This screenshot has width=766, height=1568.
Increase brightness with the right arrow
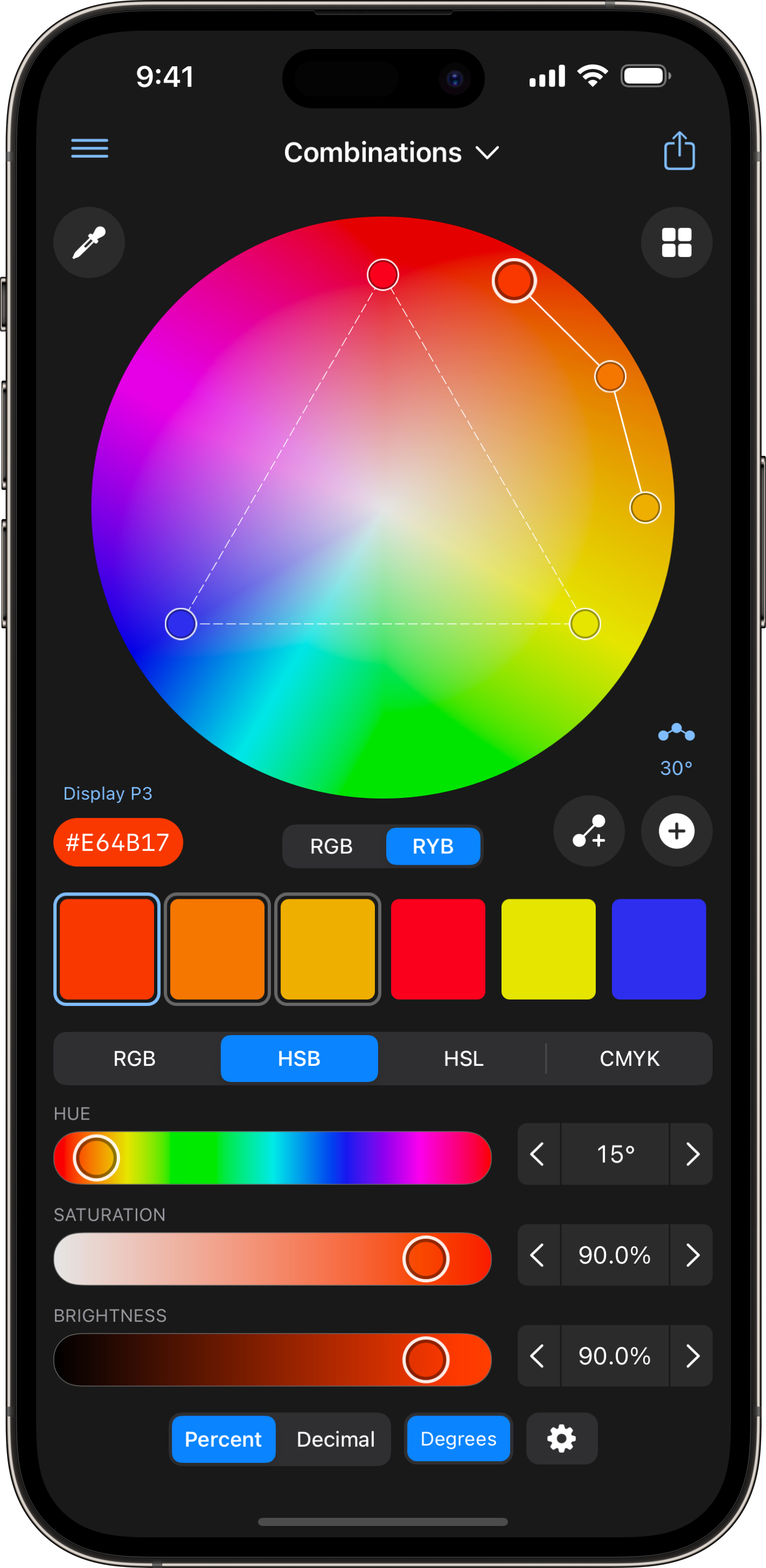[x=692, y=1356]
